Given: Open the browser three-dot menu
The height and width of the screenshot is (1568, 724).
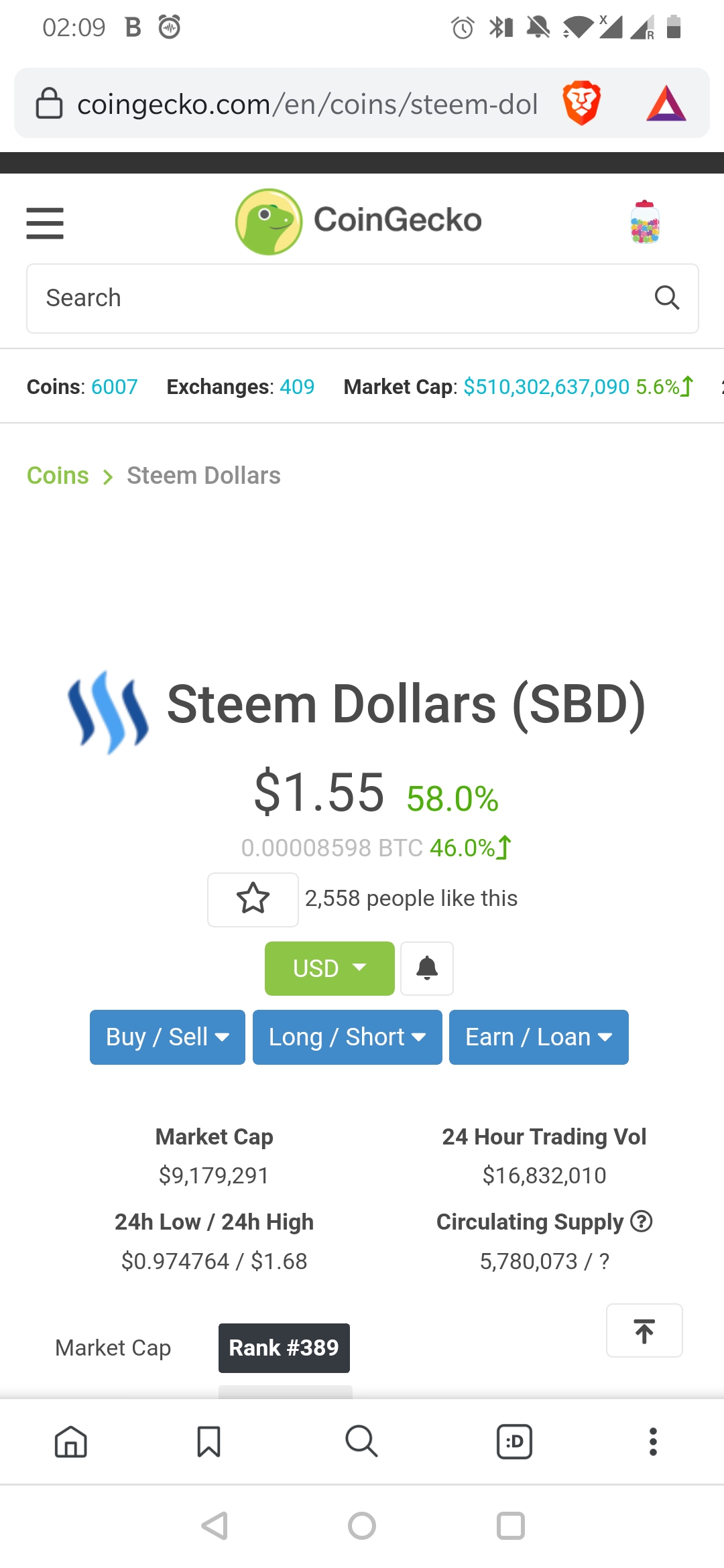Looking at the screenshot, I should (x=653, y=1441).
